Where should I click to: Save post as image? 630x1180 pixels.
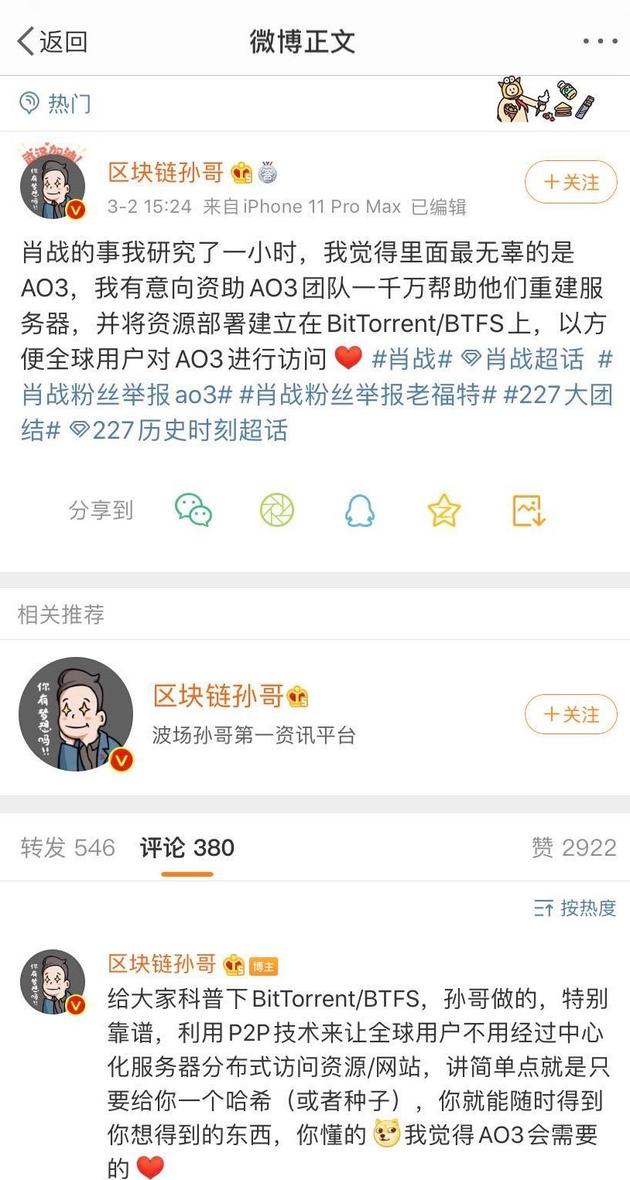[x=527, y=510]
